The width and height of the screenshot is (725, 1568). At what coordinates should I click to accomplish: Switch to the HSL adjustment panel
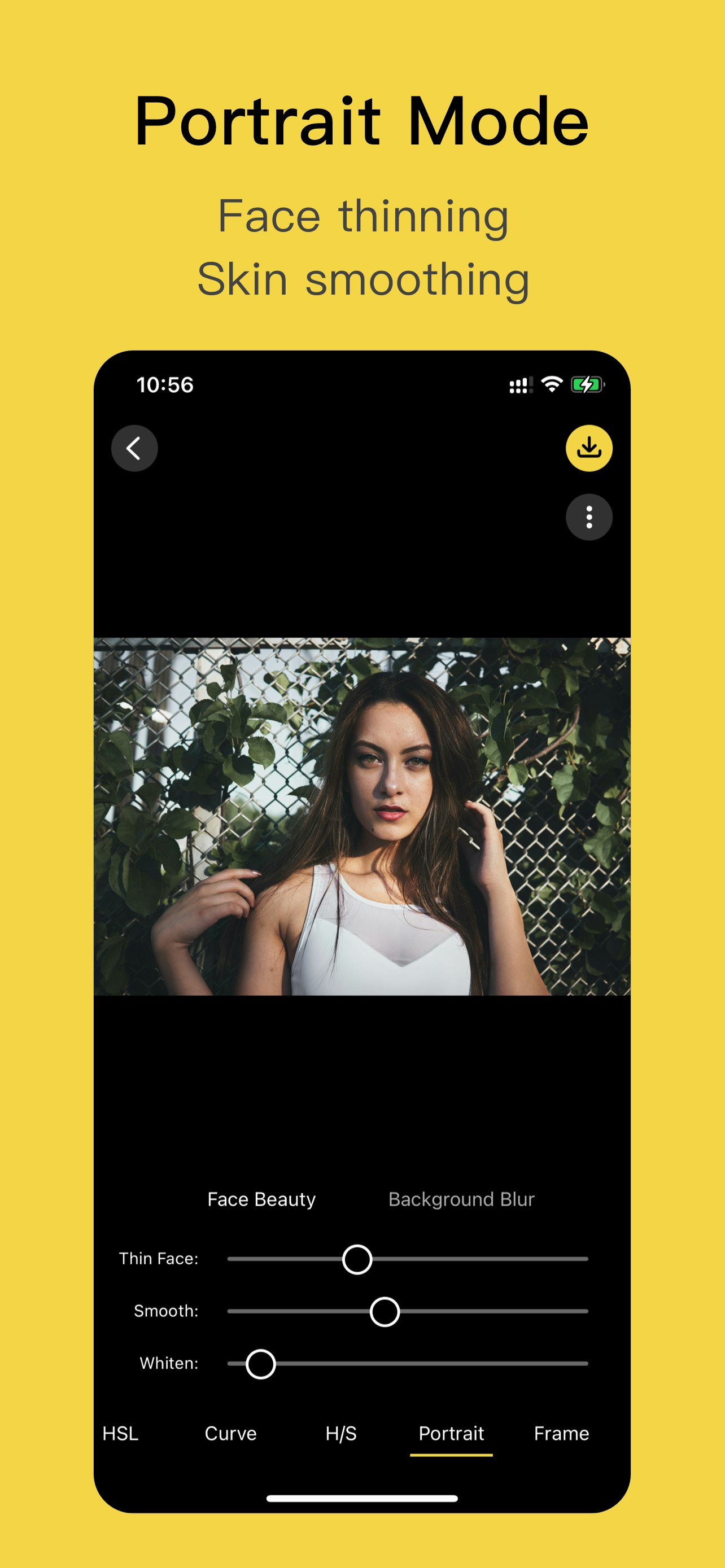[119, 1434]
